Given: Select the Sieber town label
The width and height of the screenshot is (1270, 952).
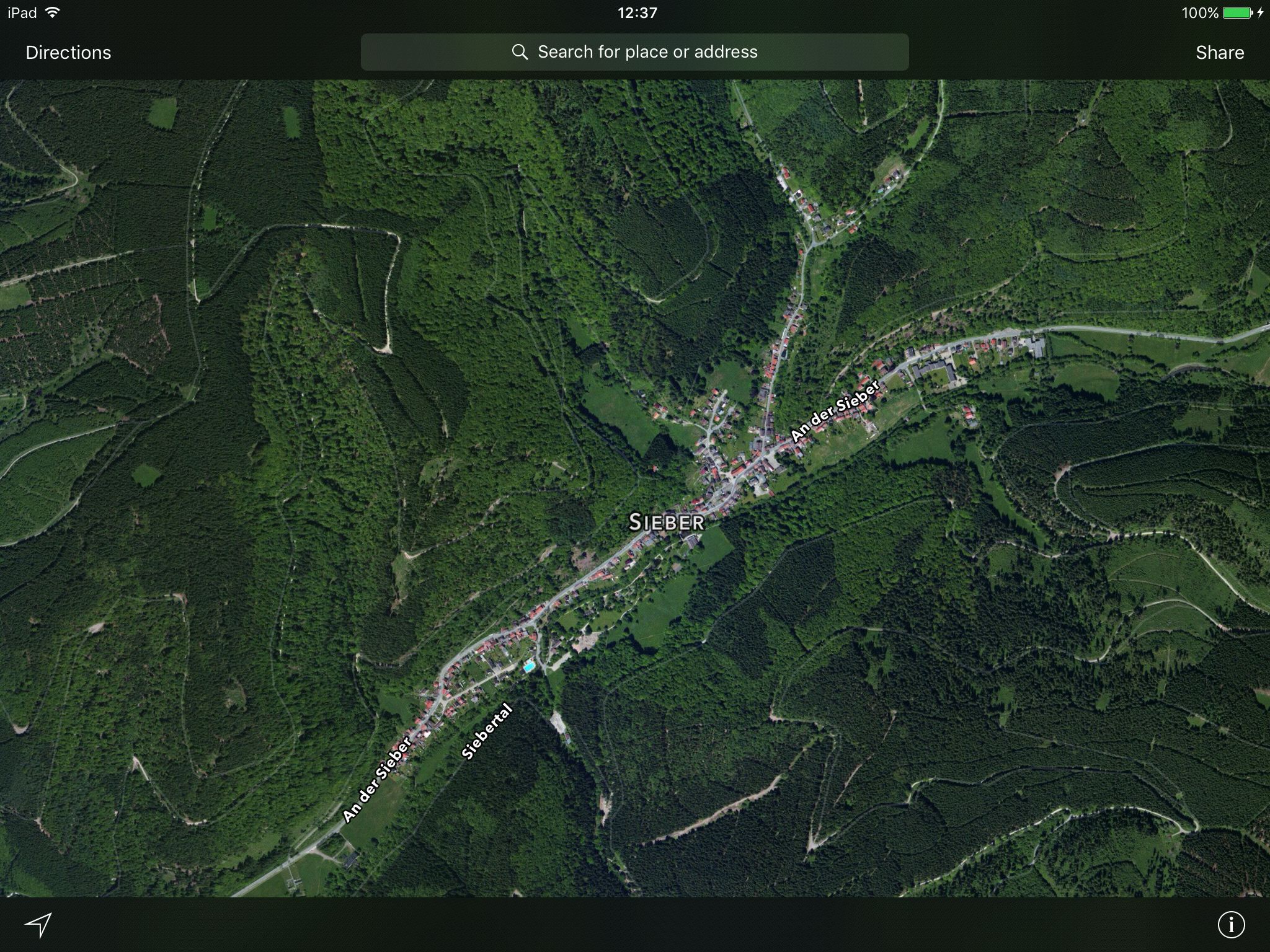Looking at the screenshot, I should (667, 522).
